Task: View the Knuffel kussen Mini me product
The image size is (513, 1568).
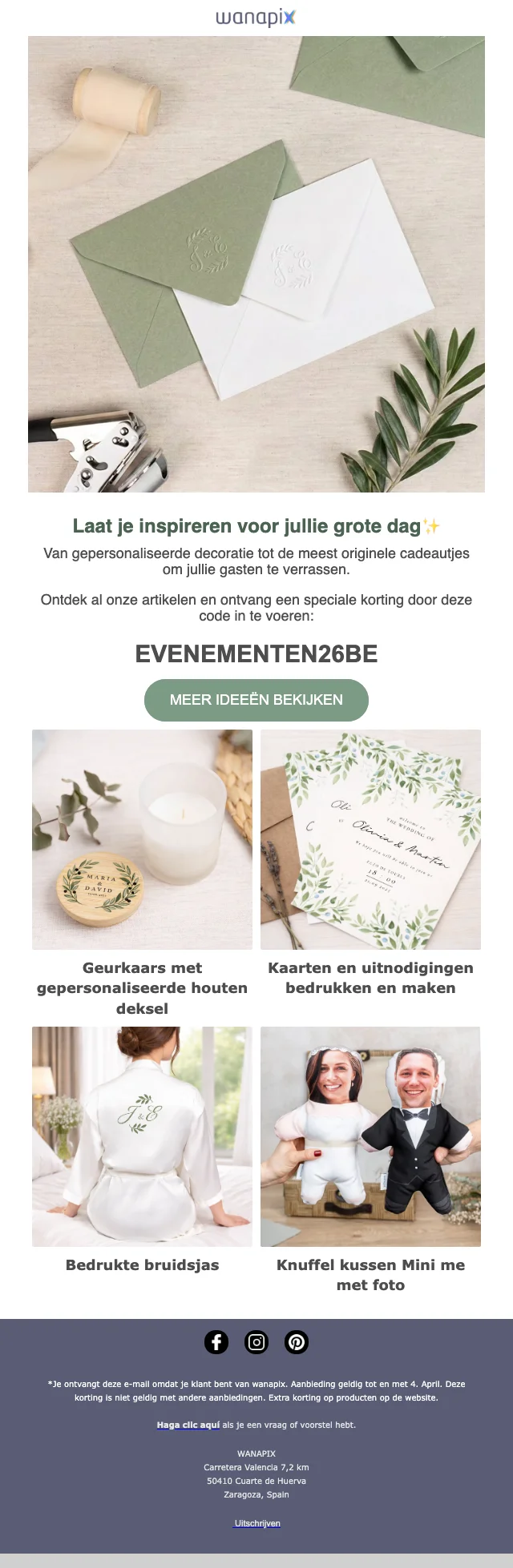Action: pyautogui.click(x=370, y=1136)
